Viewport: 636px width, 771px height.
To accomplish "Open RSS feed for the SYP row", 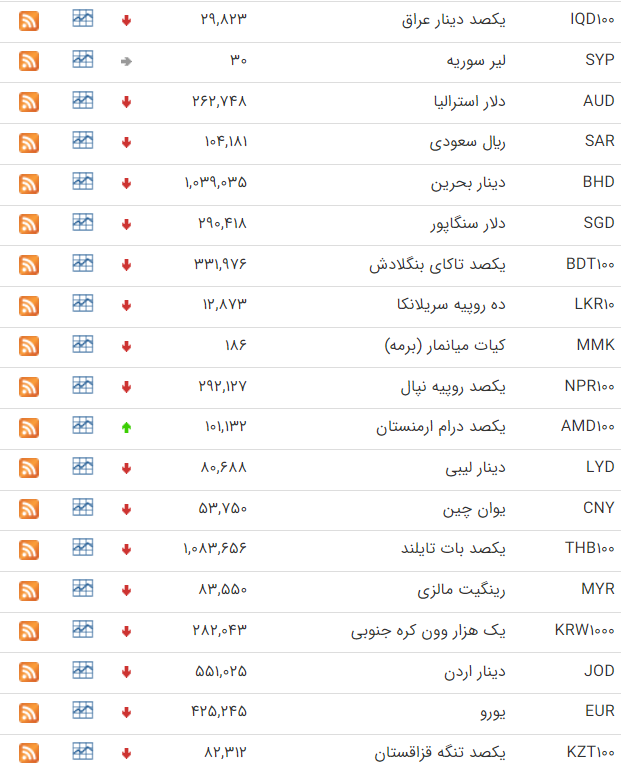I will (x=29, y=60).
